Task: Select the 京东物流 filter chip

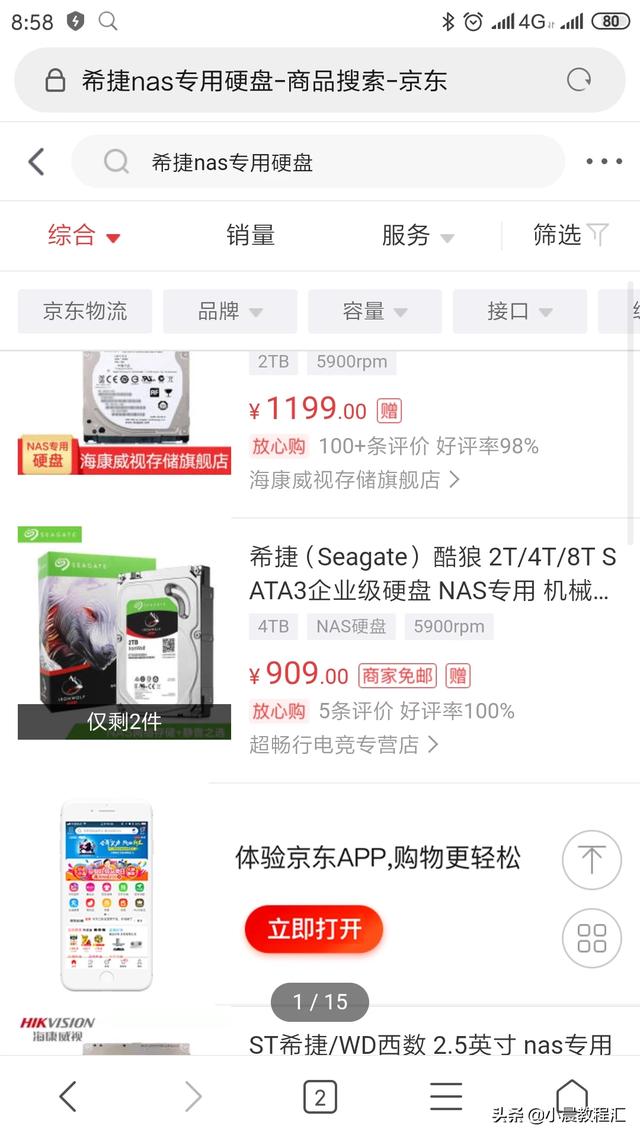Action: (x=85, y=311)
